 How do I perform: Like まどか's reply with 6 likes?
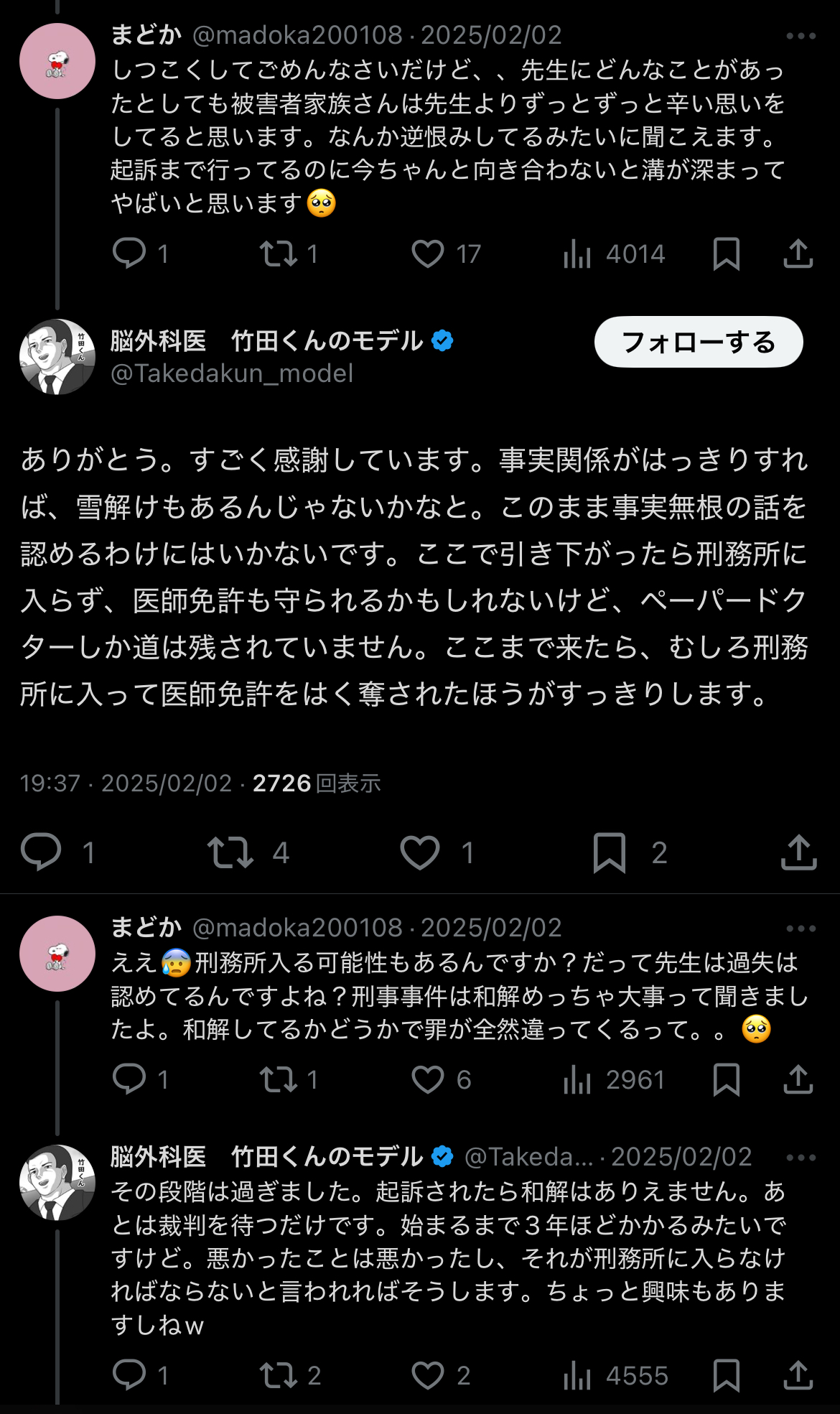(x=428, y=1079)
